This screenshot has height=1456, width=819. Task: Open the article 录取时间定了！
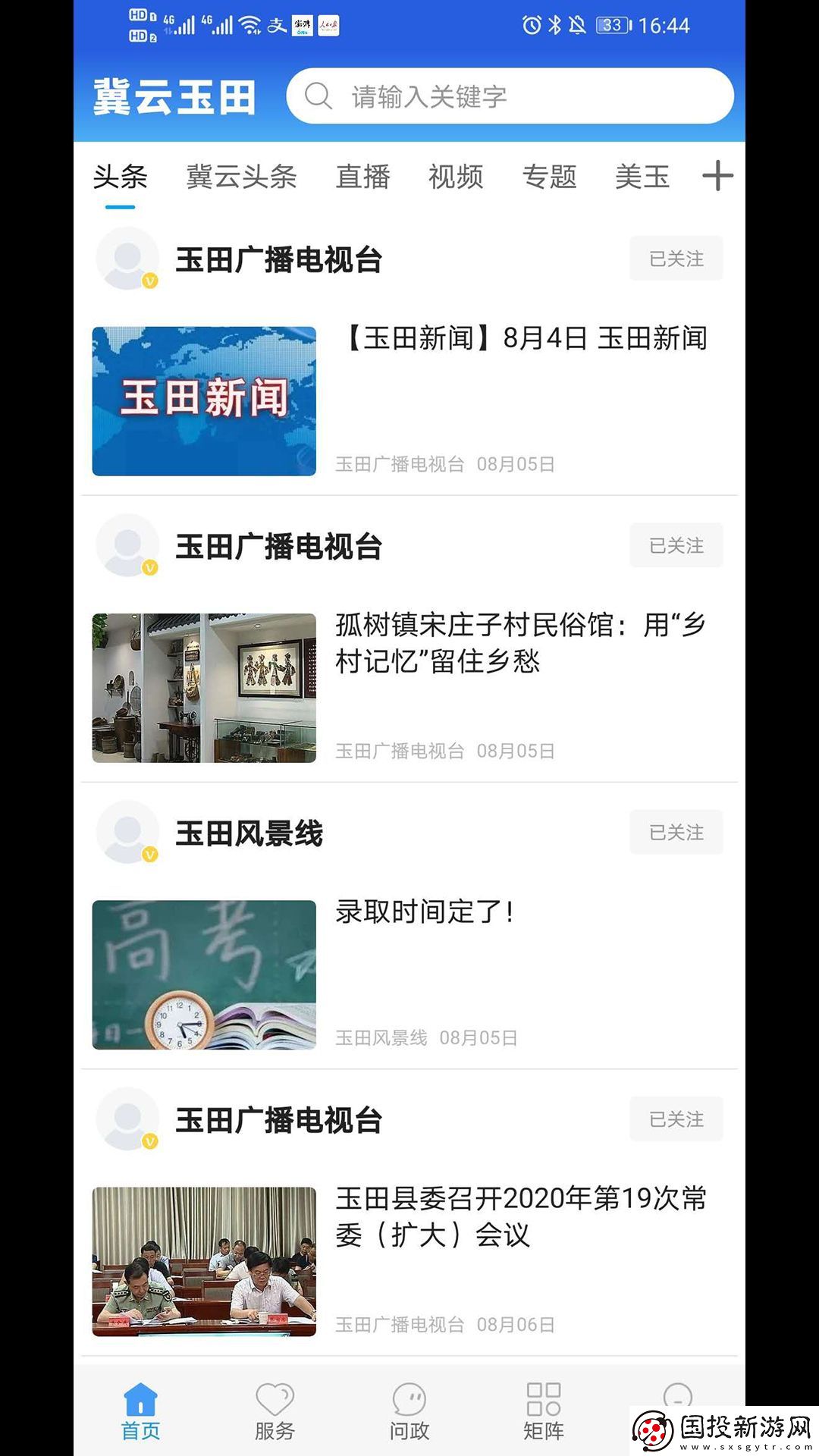coord(425,914)
